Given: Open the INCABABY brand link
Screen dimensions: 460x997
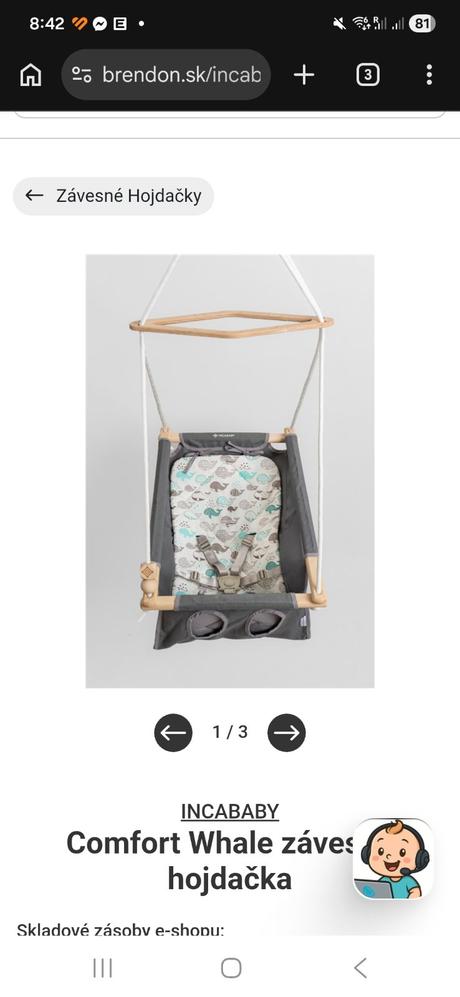Looking at the screenshot, I should click(x=230, y=811).
